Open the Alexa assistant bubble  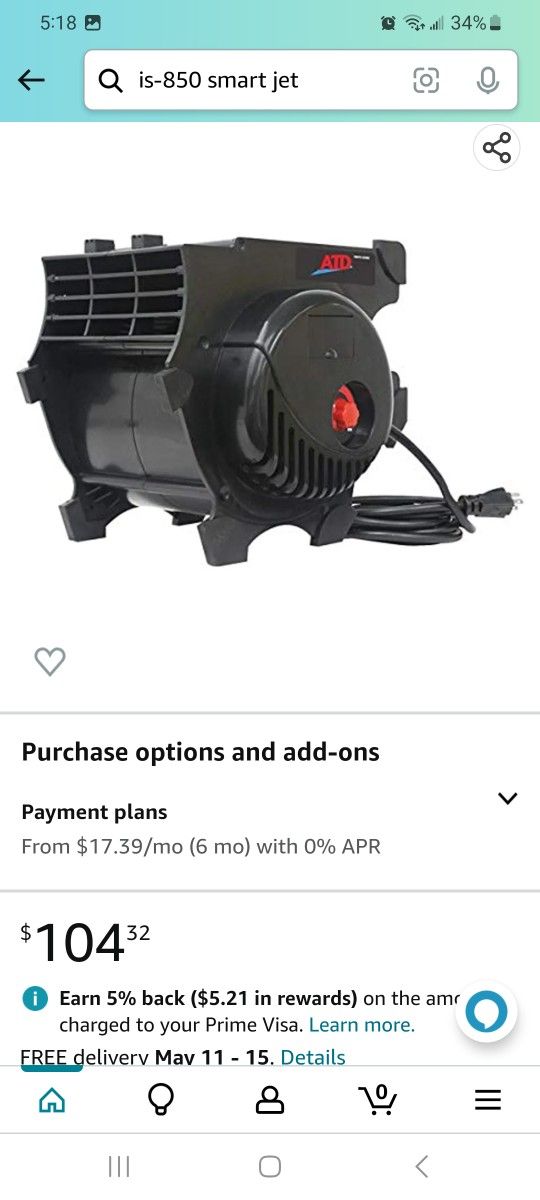coord(486,1012)
